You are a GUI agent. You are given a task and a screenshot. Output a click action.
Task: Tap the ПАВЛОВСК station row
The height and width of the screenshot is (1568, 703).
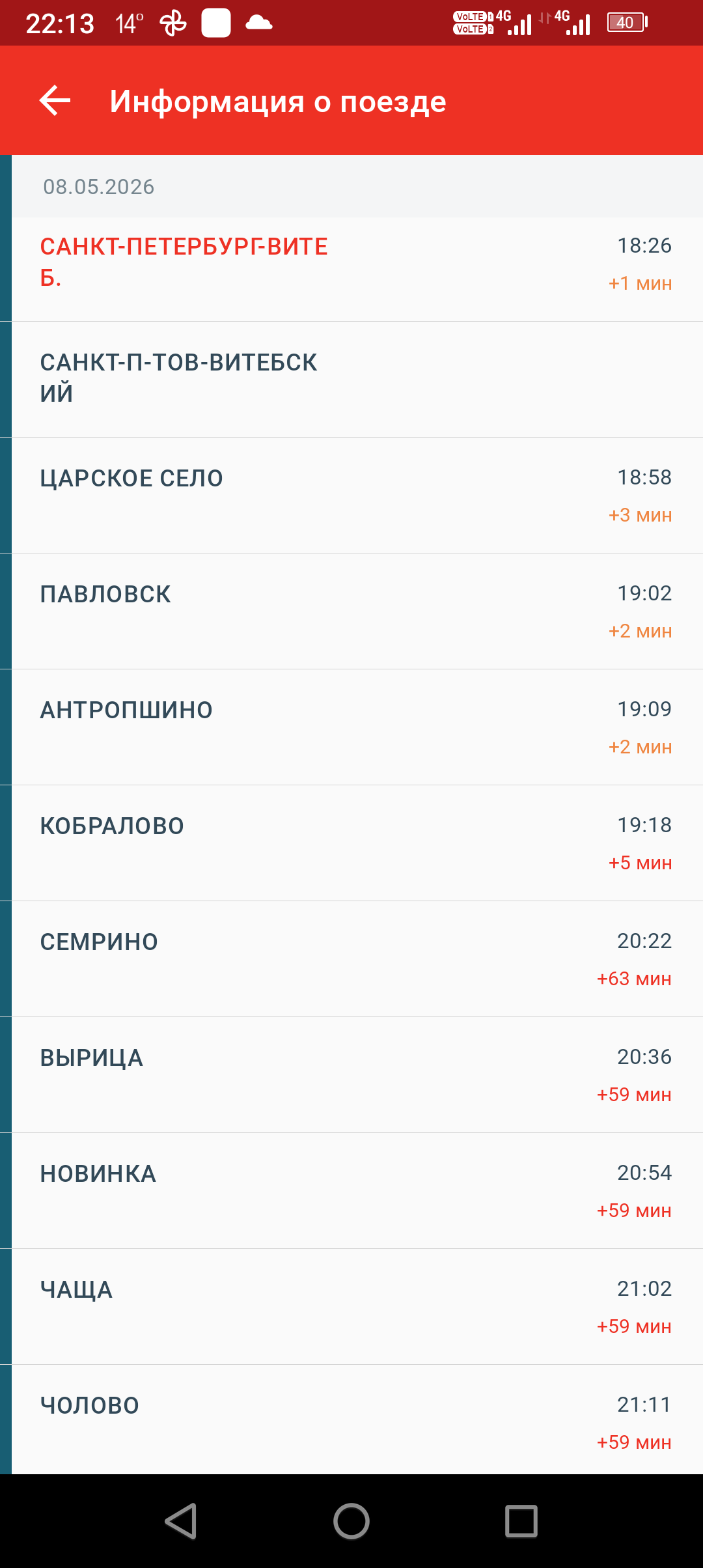357,611
